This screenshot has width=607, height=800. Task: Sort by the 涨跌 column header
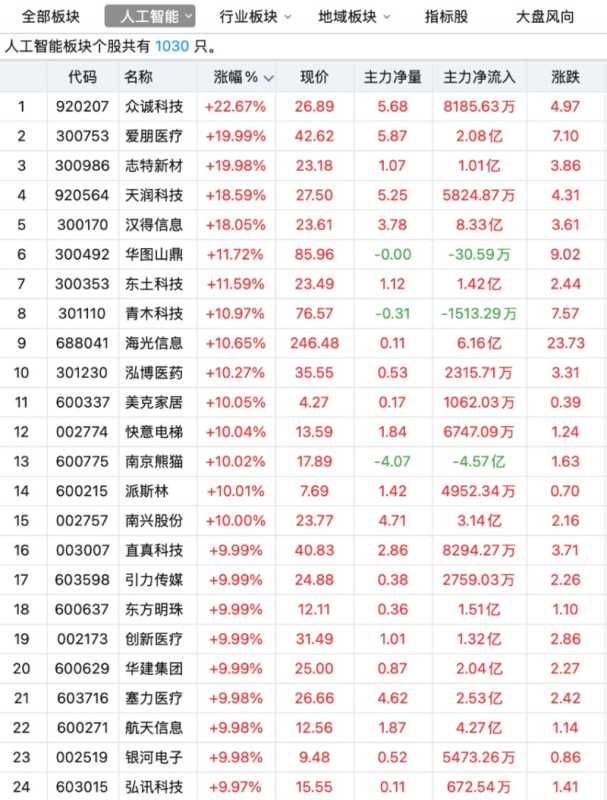pos(565,77)
